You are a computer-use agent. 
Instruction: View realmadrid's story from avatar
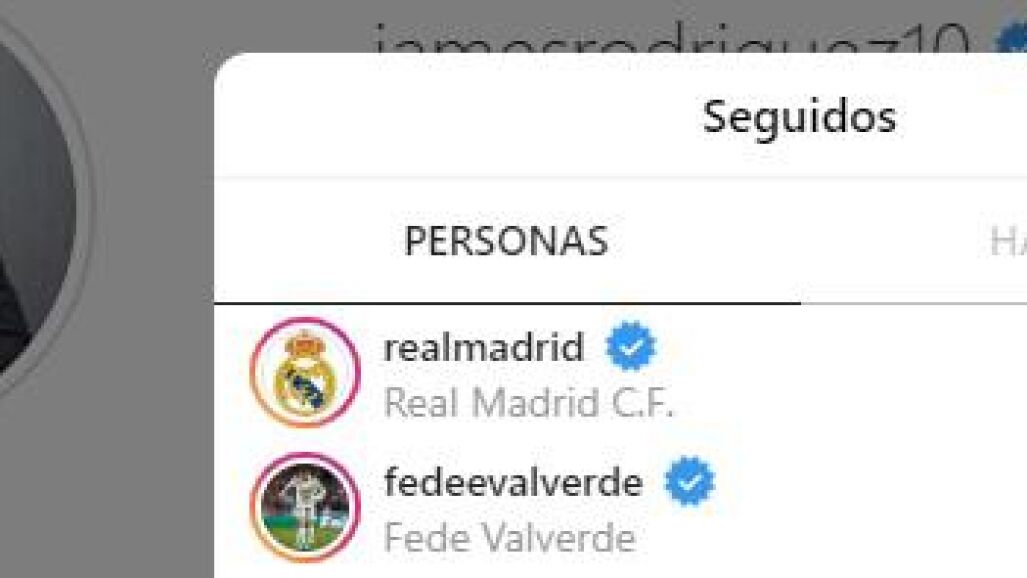click(x=304, y=373)
